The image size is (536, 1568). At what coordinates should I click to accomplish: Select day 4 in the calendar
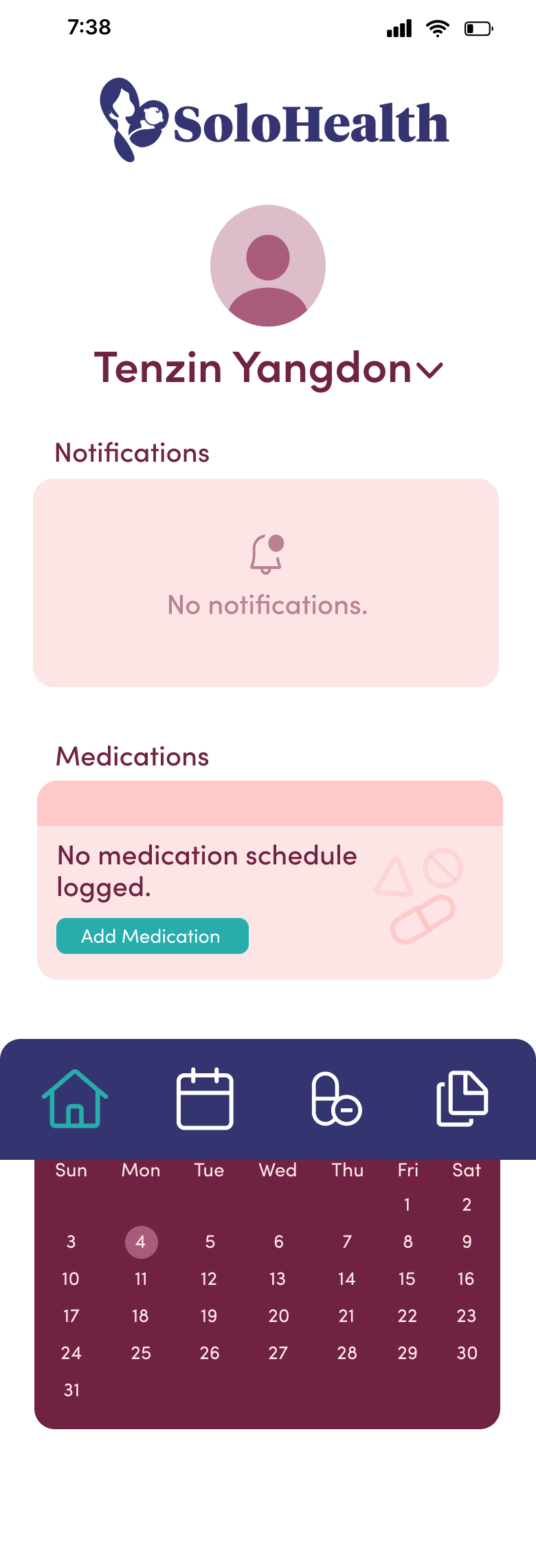click(x=141, y=1242)
